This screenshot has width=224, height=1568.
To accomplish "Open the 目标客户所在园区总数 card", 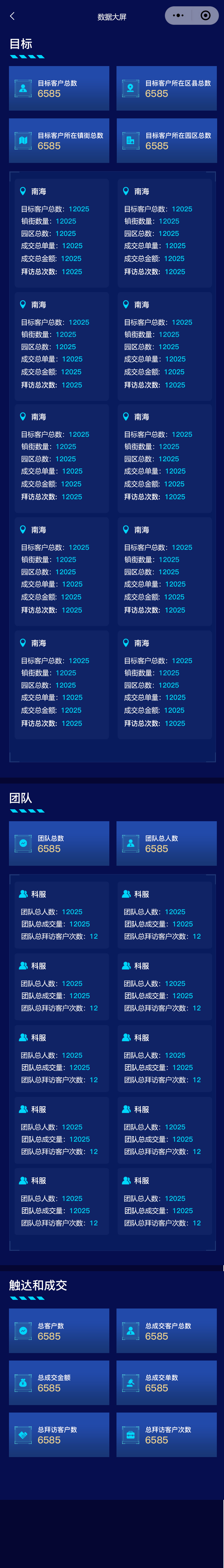I will (166, 141).
